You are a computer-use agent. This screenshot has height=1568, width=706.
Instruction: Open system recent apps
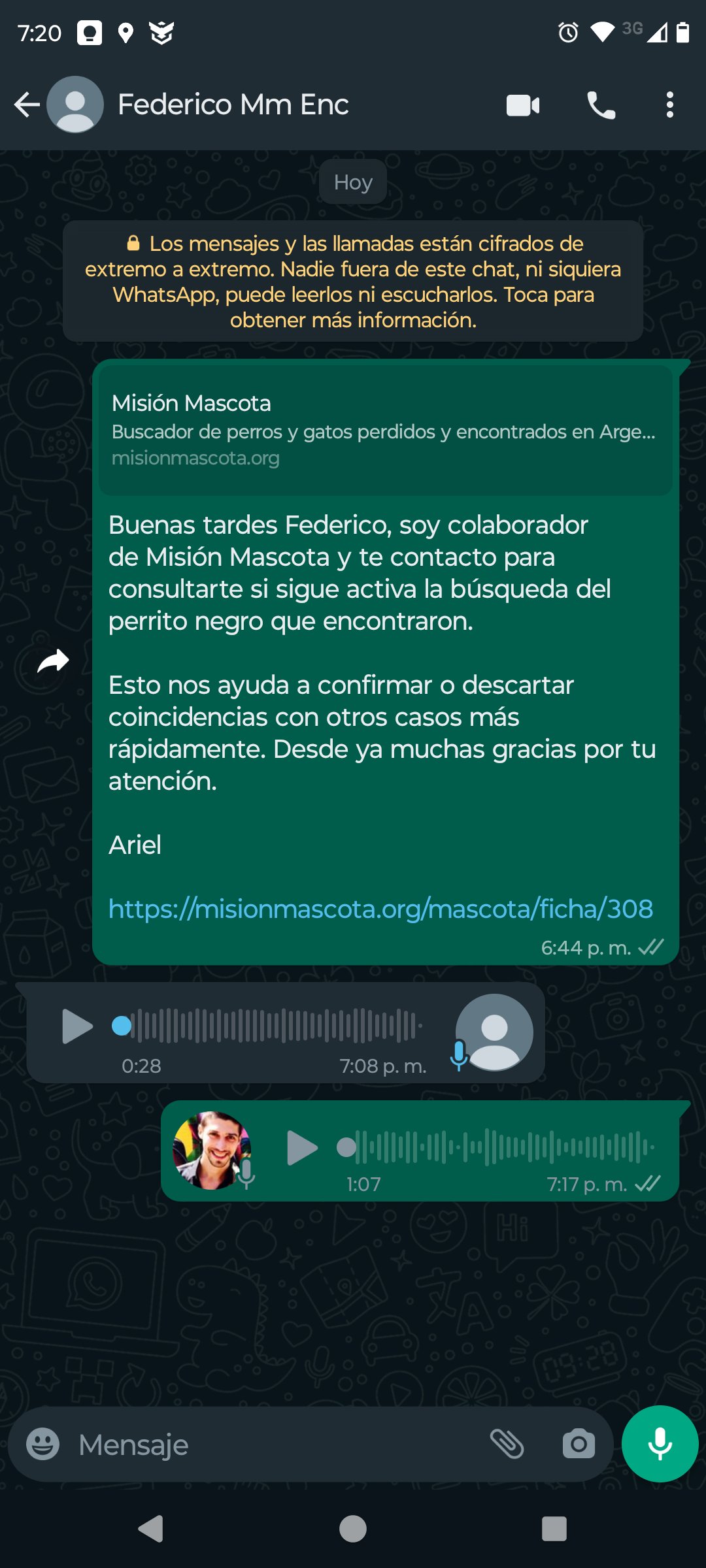click(554, 1529)
